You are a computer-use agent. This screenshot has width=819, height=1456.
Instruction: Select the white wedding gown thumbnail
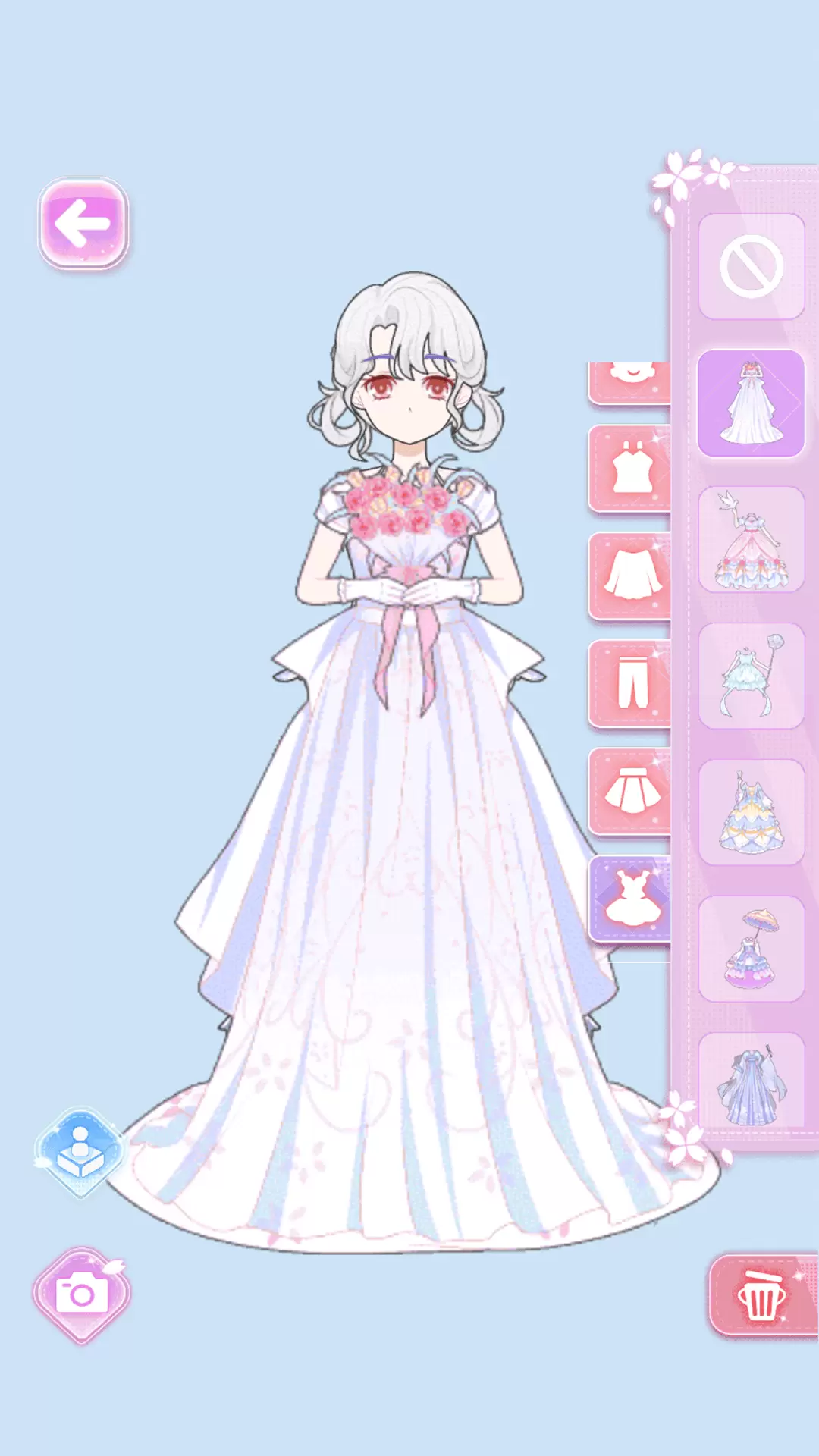pos(751,403)
